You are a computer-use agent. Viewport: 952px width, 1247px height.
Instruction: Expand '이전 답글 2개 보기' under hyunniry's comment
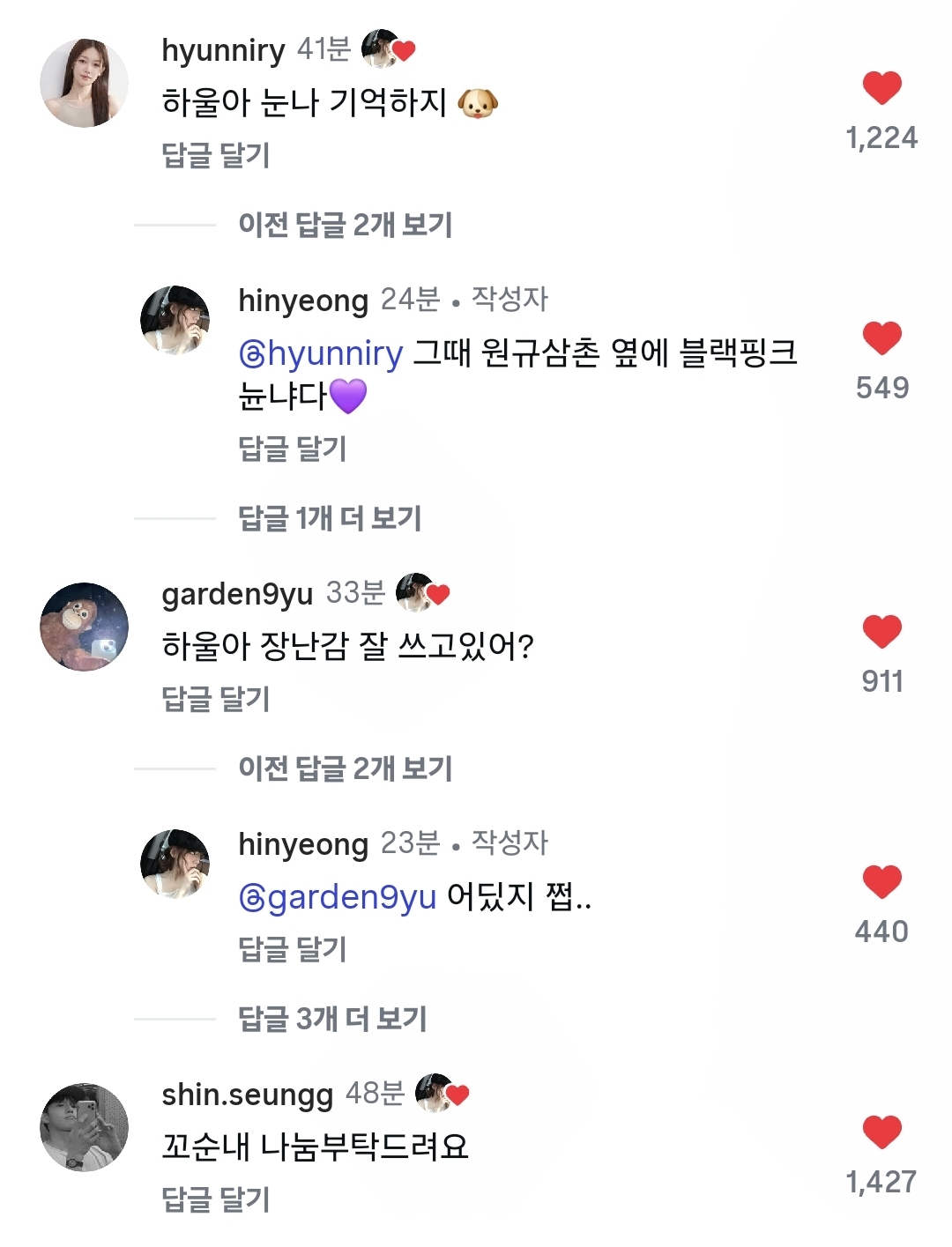pyautogui.click(x=346, y=224)
